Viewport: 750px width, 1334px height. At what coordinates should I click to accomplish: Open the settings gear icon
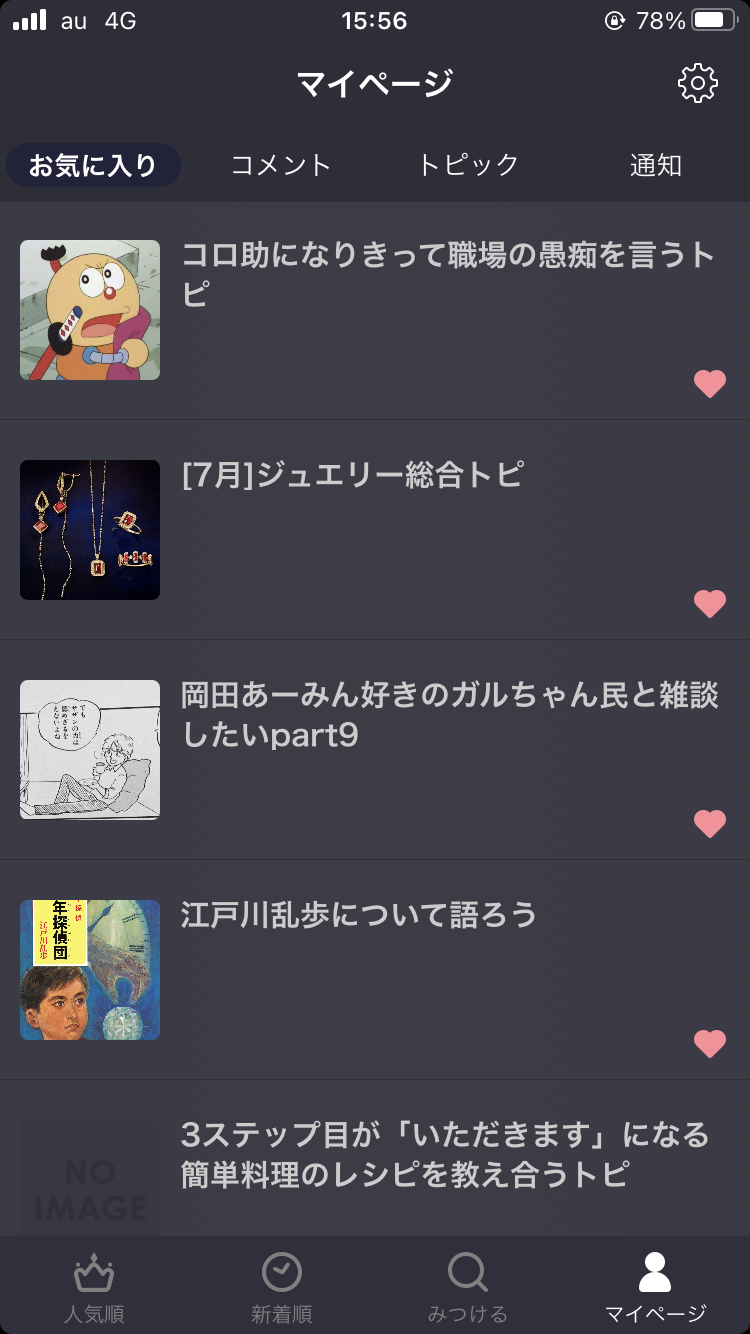click(x=698, y=83)
